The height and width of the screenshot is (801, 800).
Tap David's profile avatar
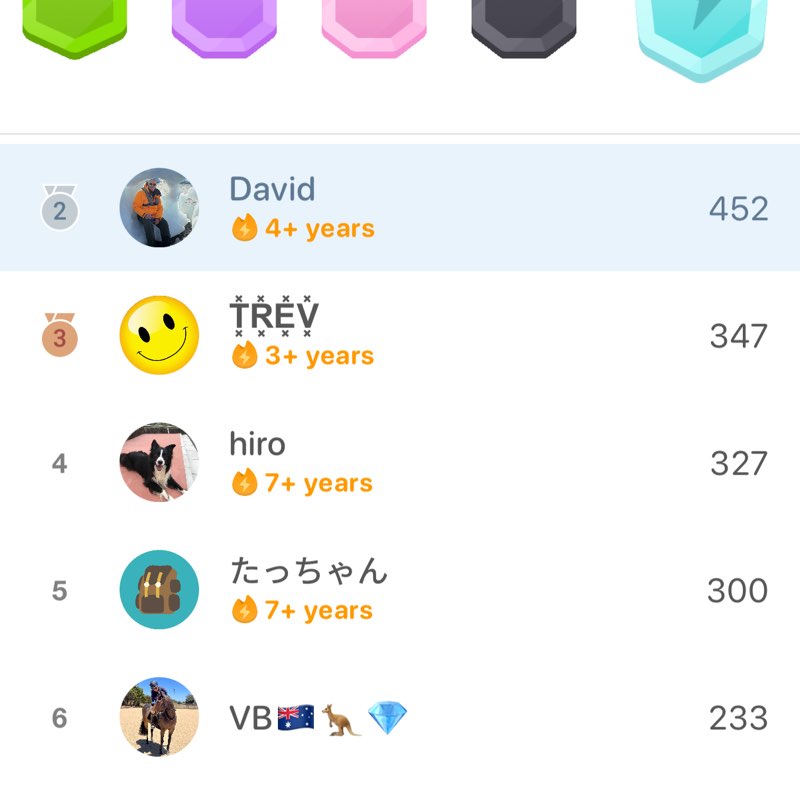159,206
